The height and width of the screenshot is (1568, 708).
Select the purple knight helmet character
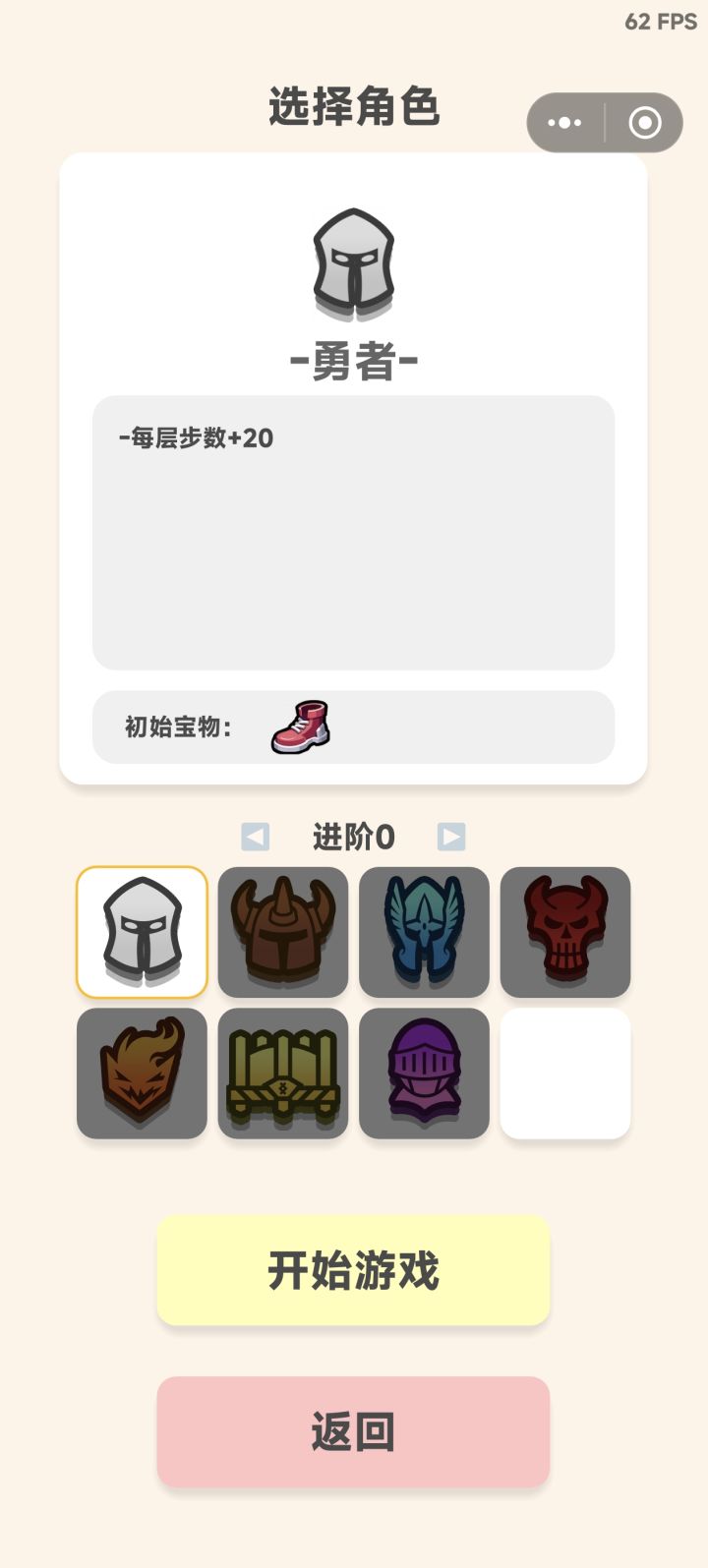(424, 1072)
